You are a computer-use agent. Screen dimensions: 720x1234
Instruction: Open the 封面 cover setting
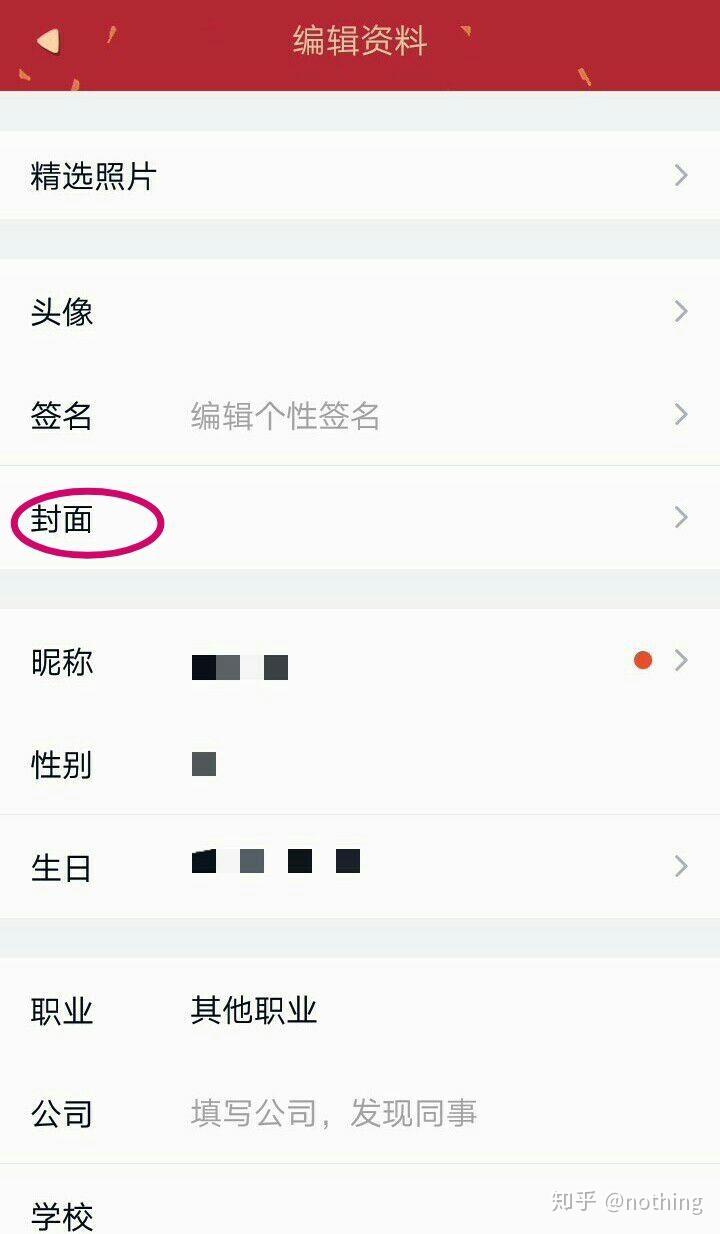pos(360,517)
